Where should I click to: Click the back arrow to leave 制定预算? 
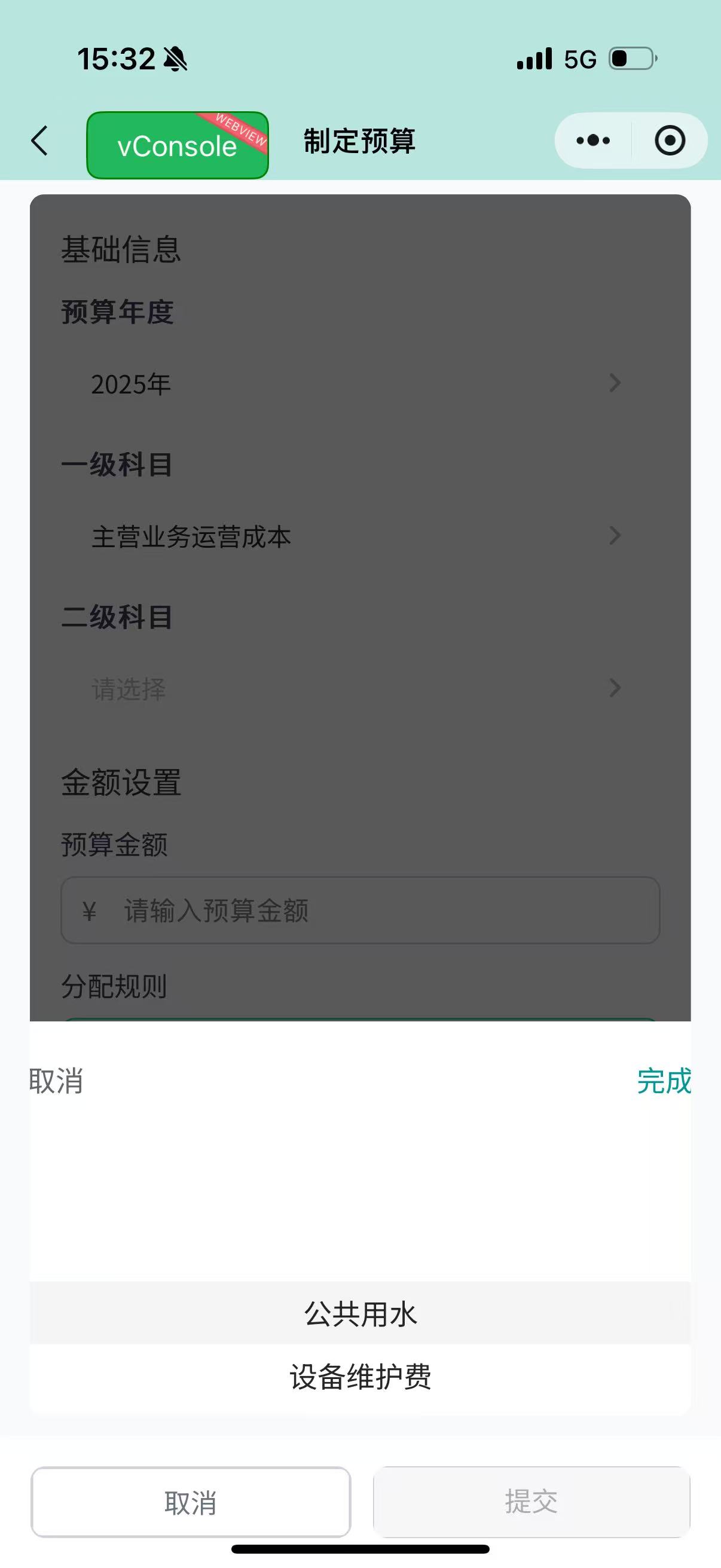click(38, 140)
